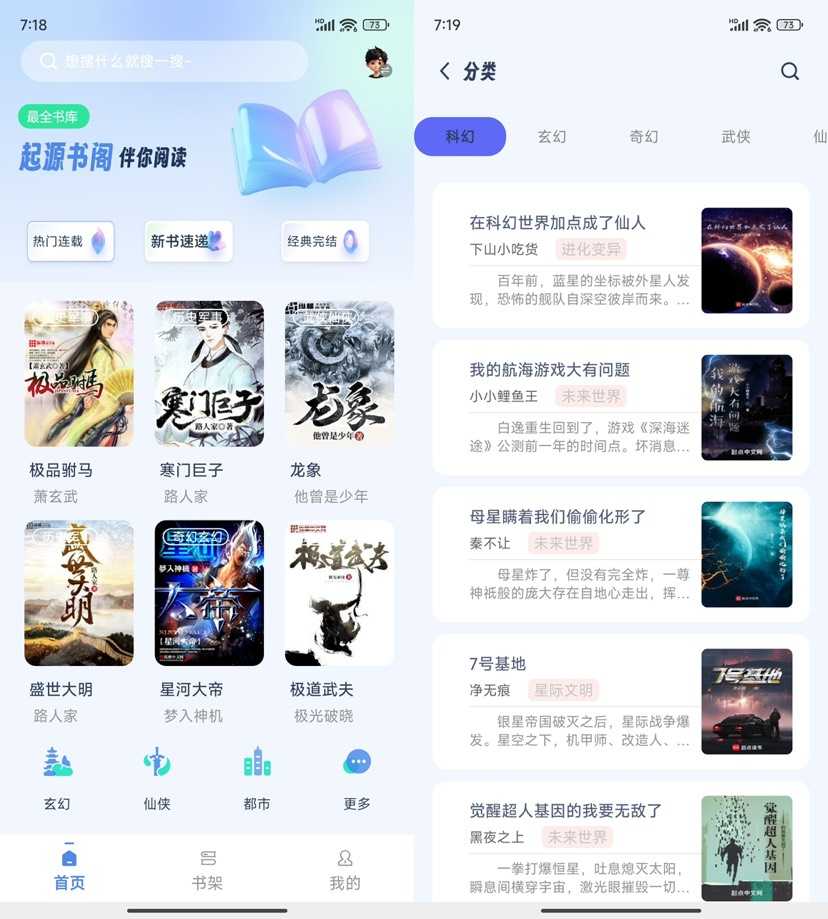Switch to the 玄幻 category tab

click(x=552, y=137)
